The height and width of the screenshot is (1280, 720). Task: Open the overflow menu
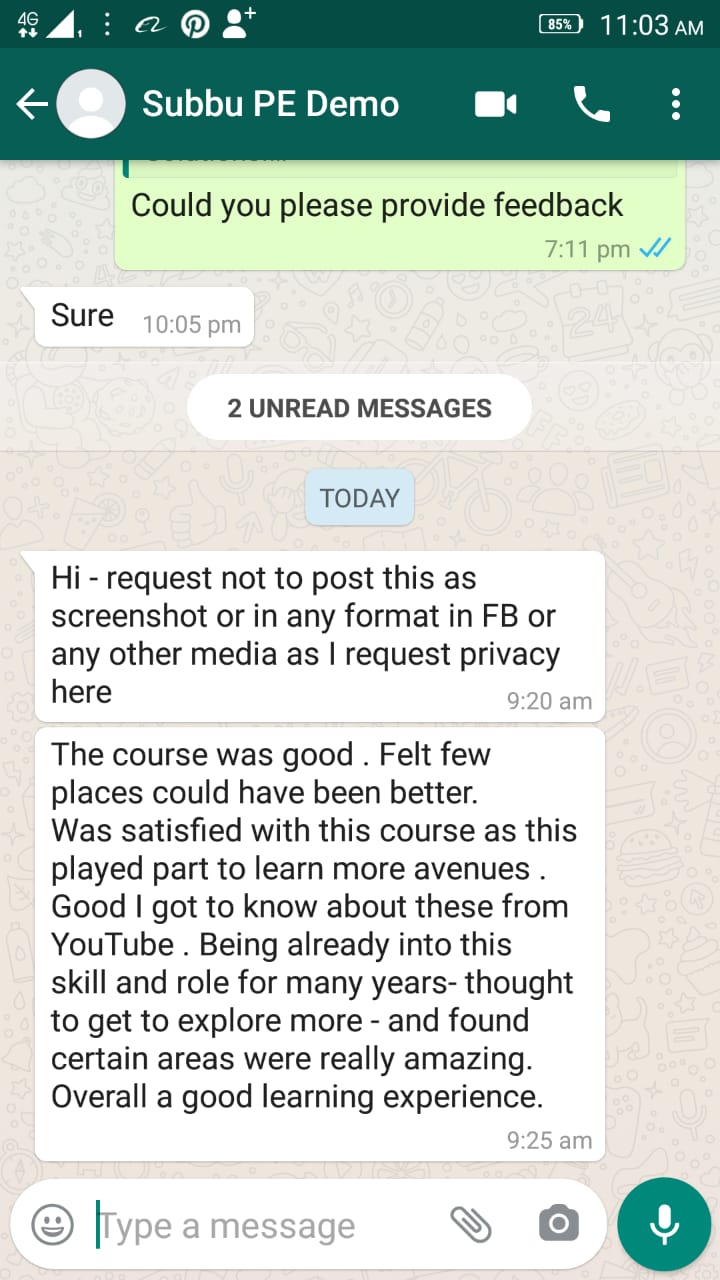(677, 104)
